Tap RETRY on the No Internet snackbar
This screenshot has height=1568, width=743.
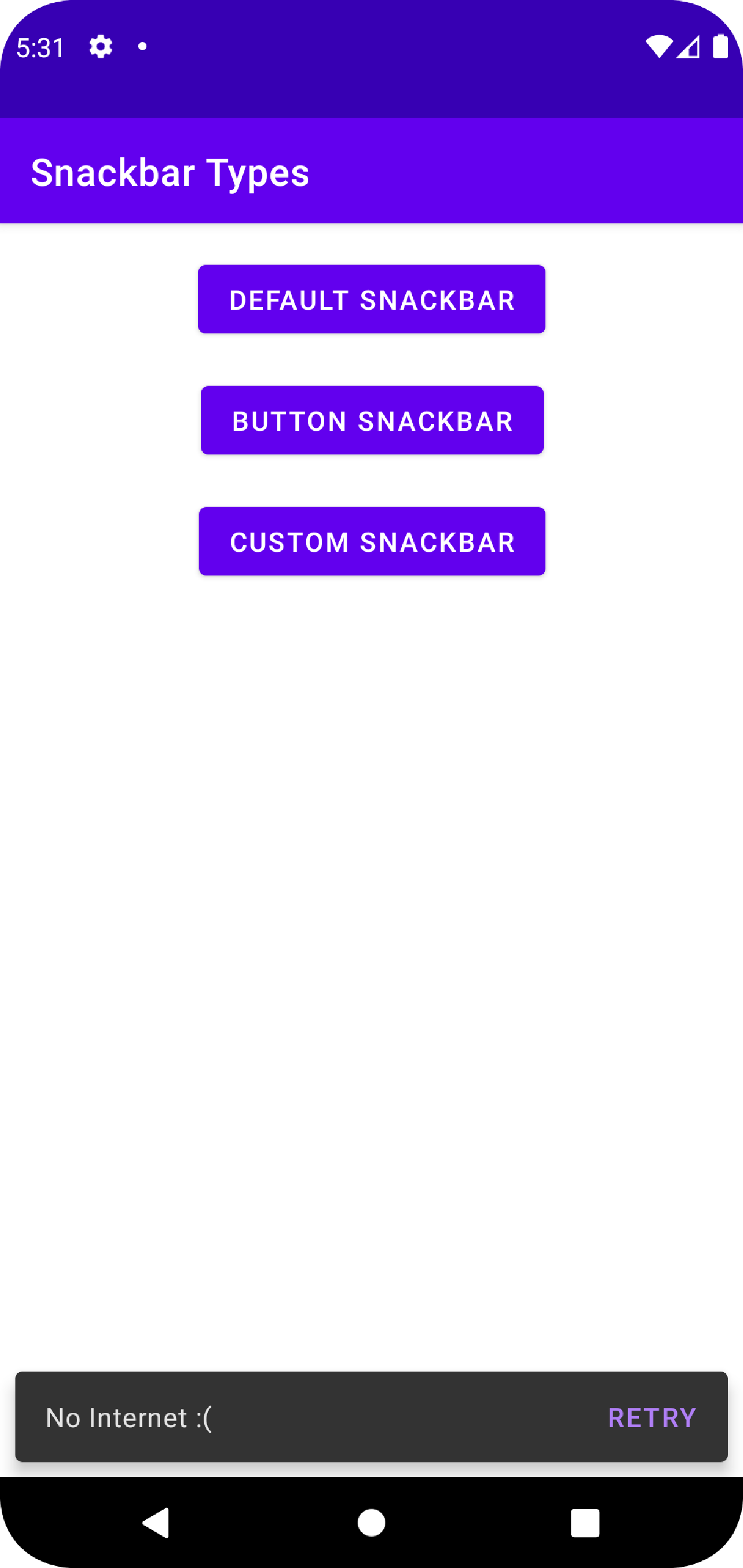[x=652, y=1418]
